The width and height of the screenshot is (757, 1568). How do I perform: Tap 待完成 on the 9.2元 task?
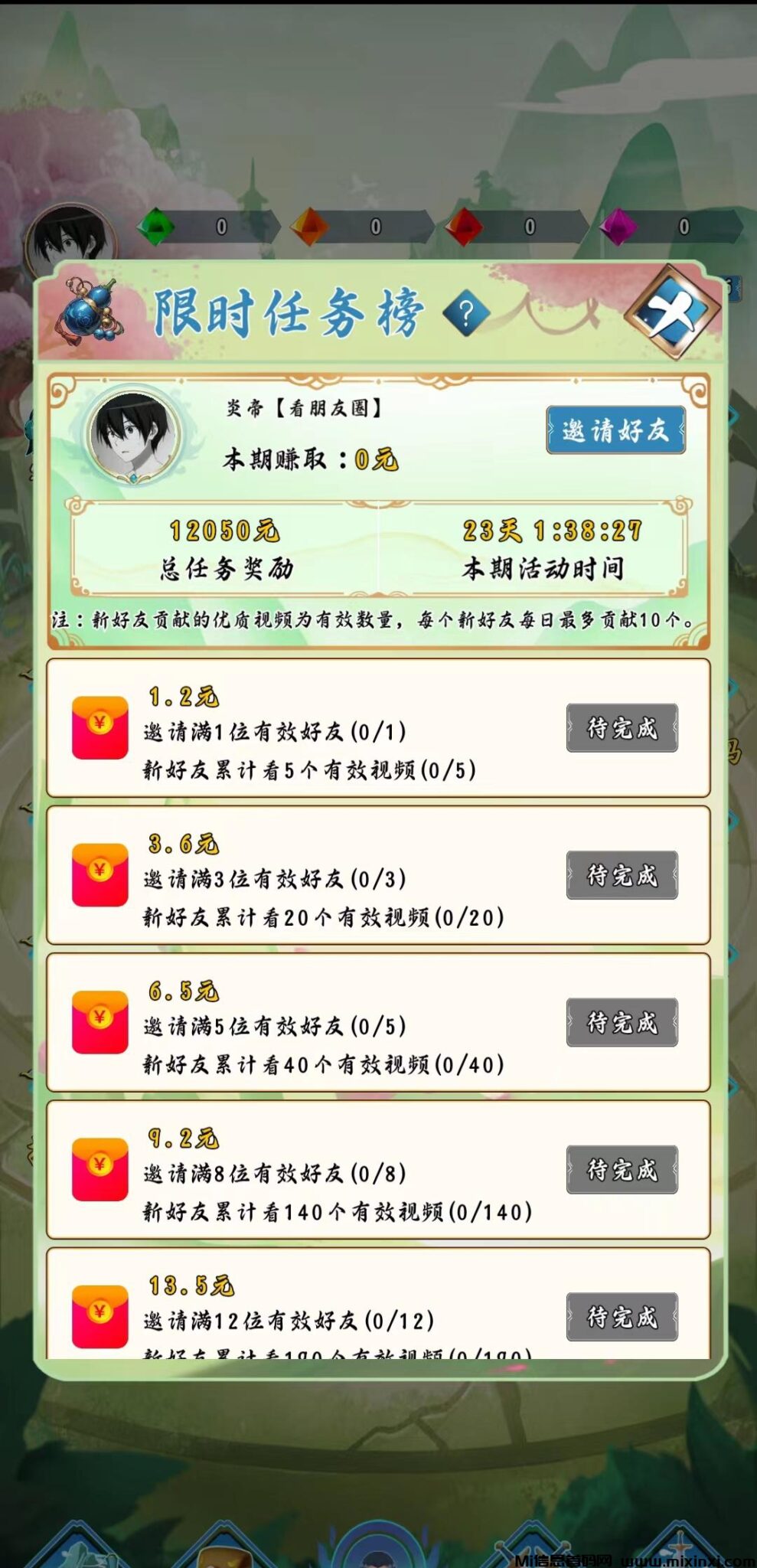[x=622, y=1169]
